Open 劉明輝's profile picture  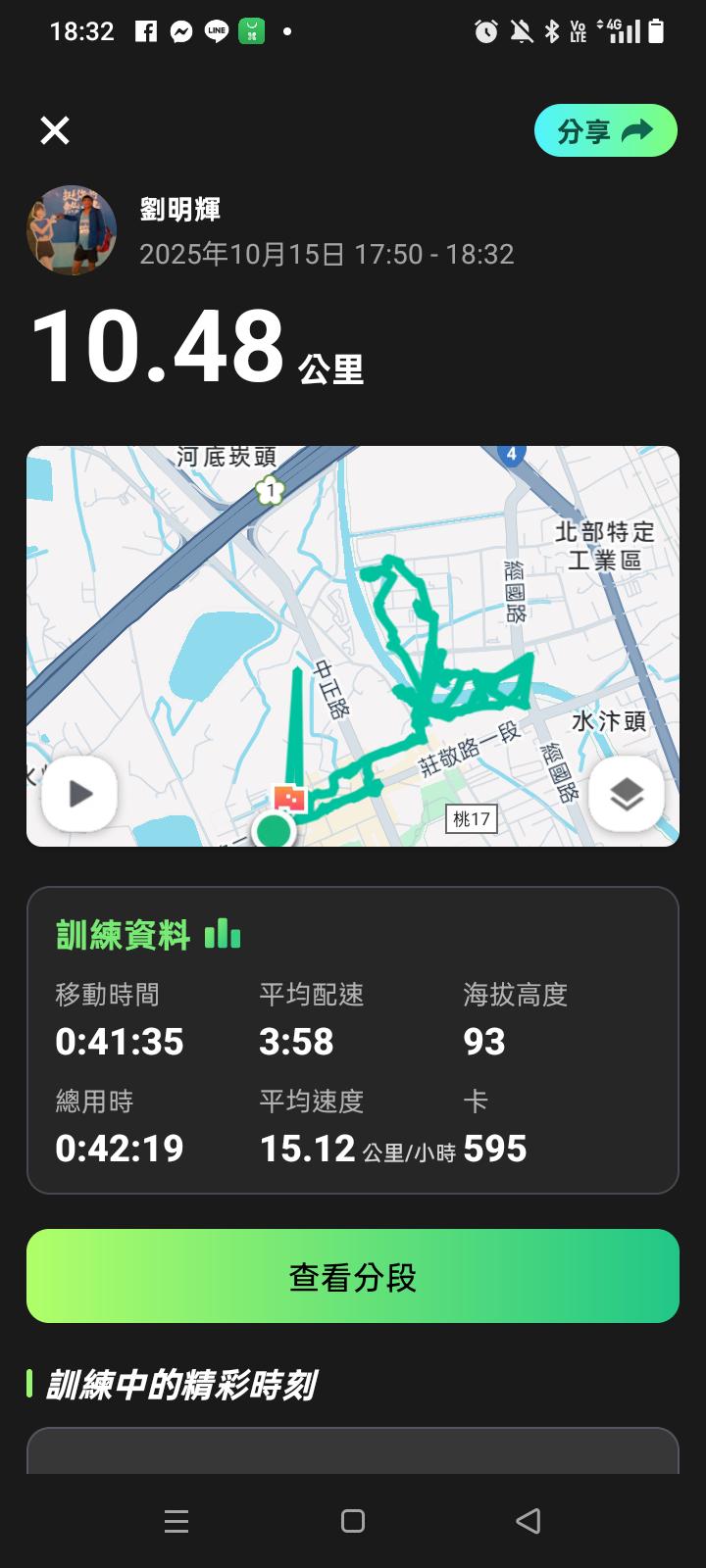[72, 230]
